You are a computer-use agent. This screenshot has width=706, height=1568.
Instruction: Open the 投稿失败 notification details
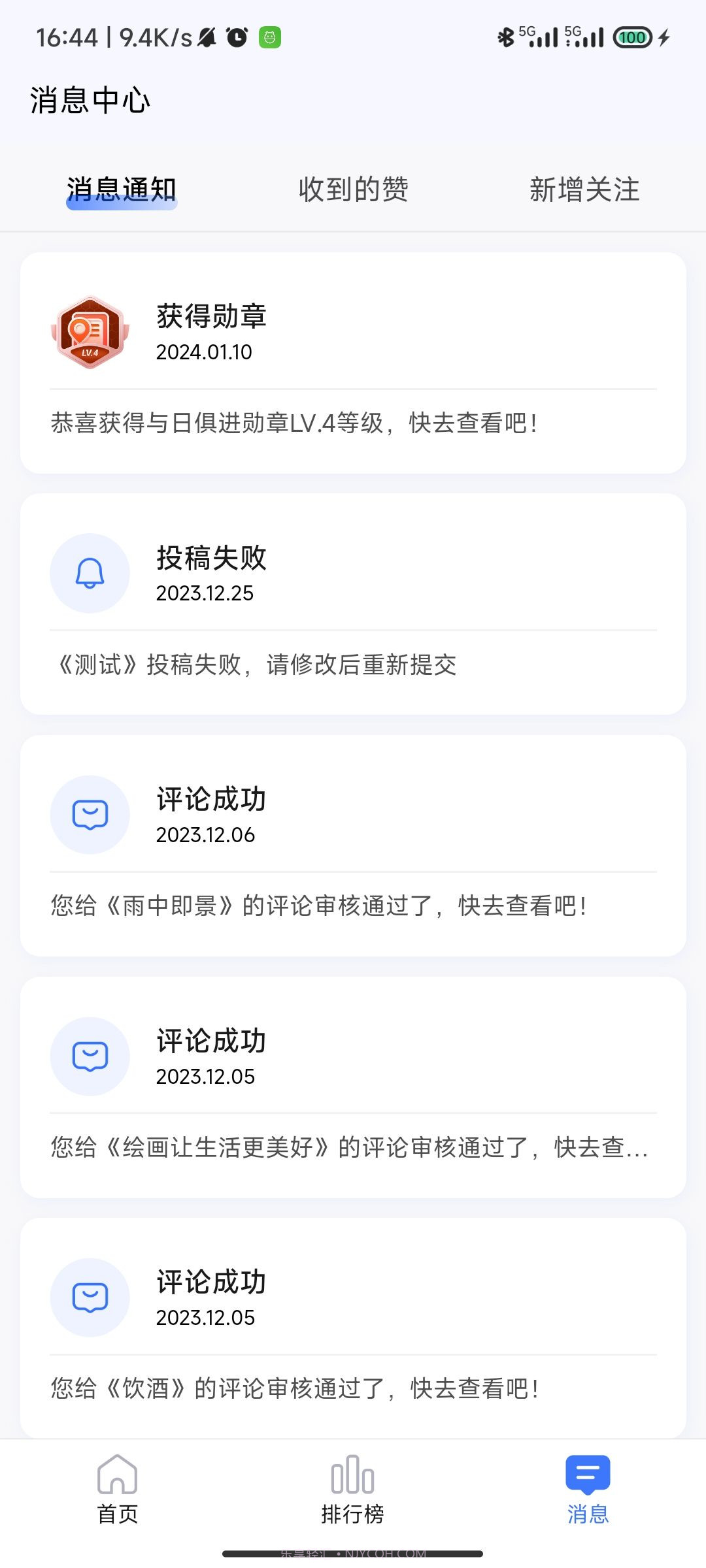pos(353,604)
